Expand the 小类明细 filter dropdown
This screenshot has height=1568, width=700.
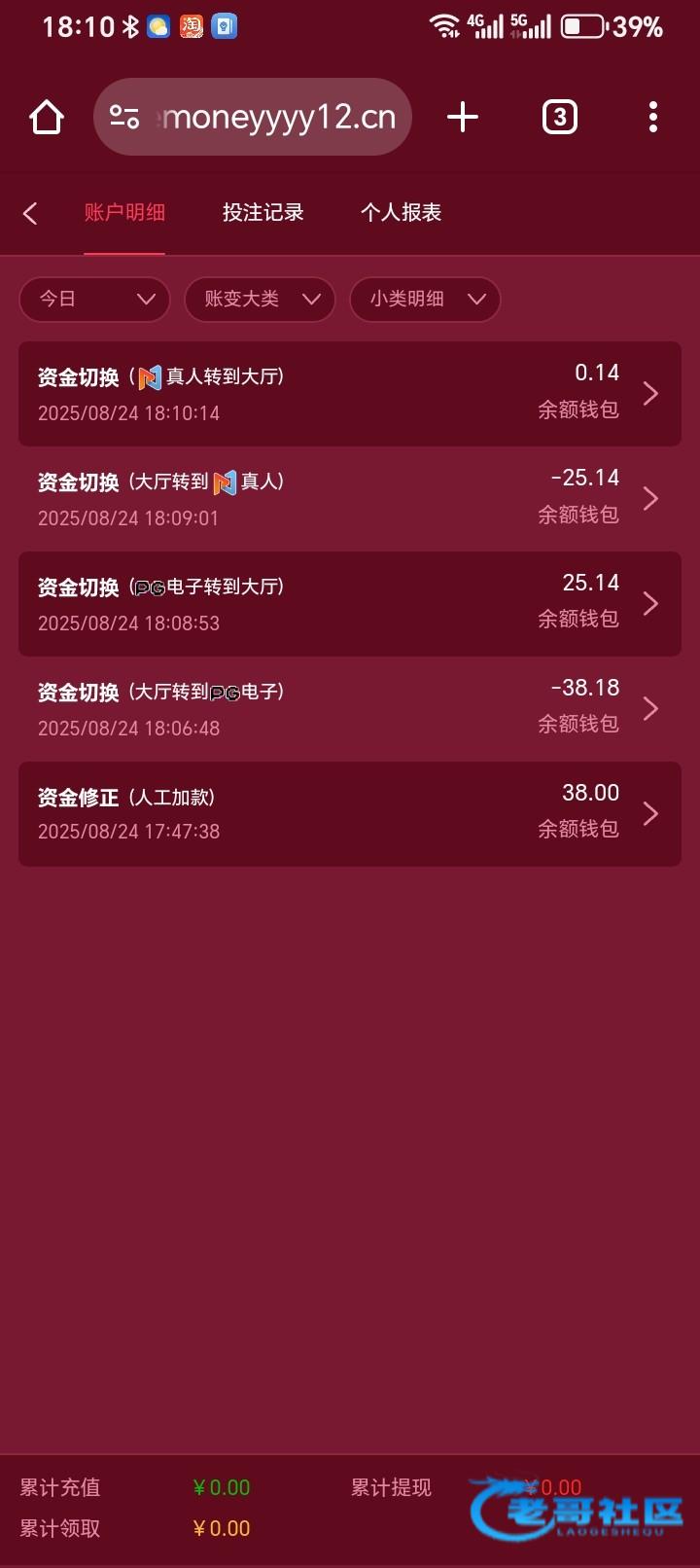425,299
